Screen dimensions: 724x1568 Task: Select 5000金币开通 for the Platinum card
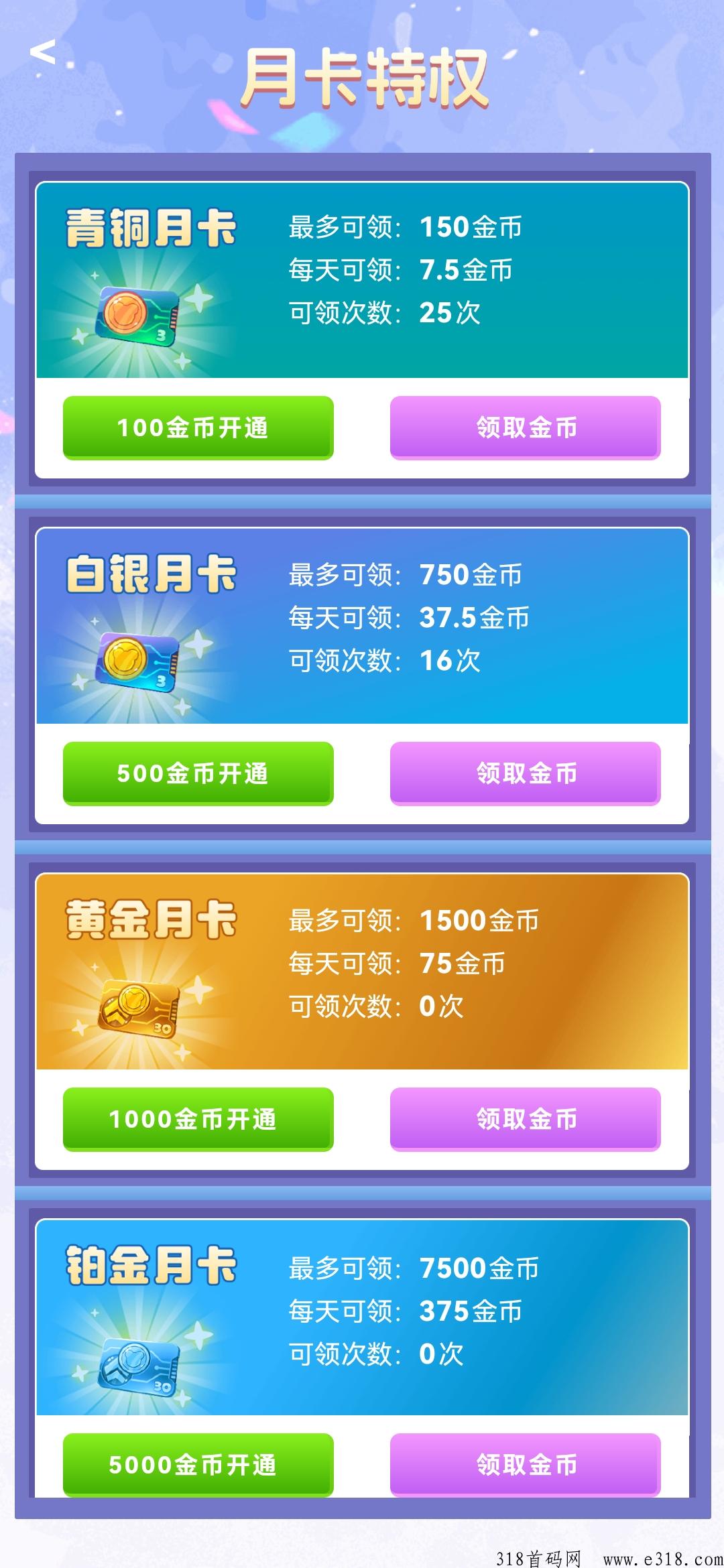tap(198, 1465)
